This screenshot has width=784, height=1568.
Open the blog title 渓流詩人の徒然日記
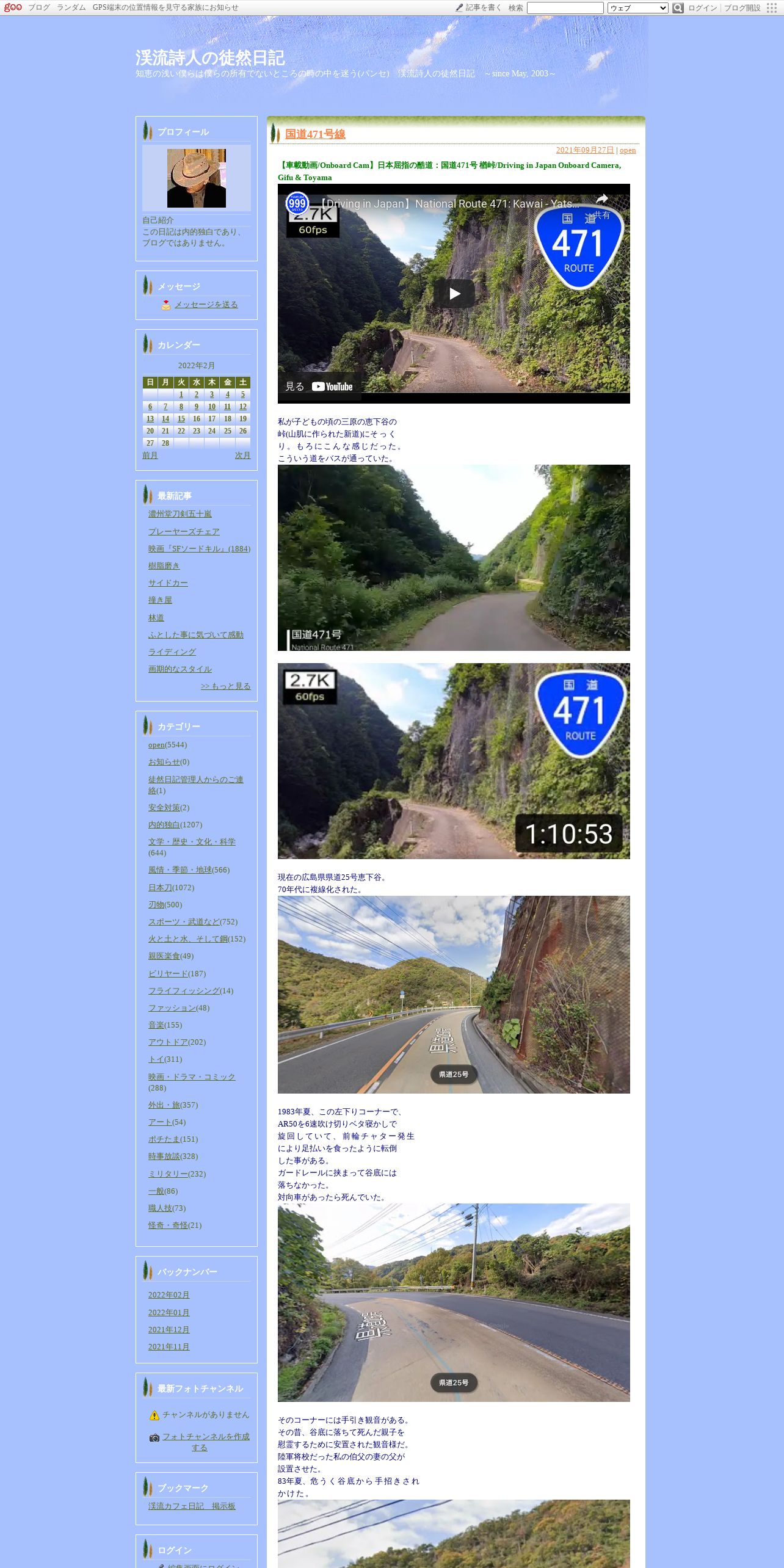point(210,58)
